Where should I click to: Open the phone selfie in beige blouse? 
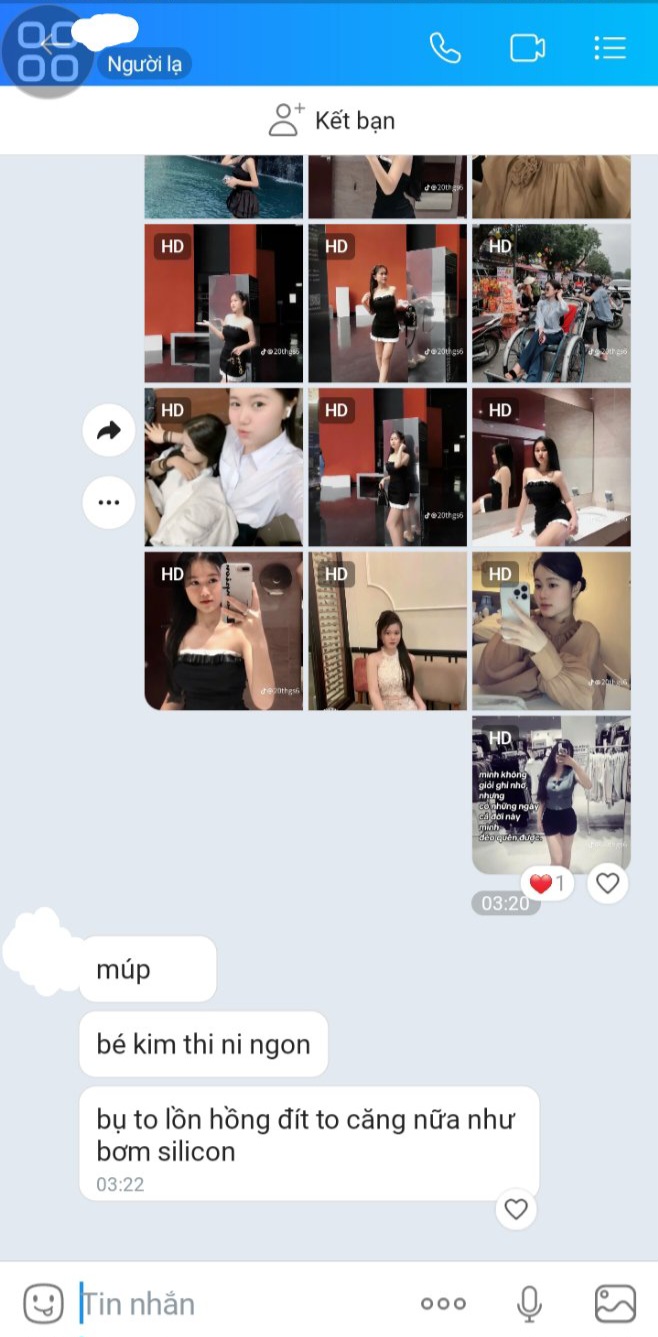point(551,631)
